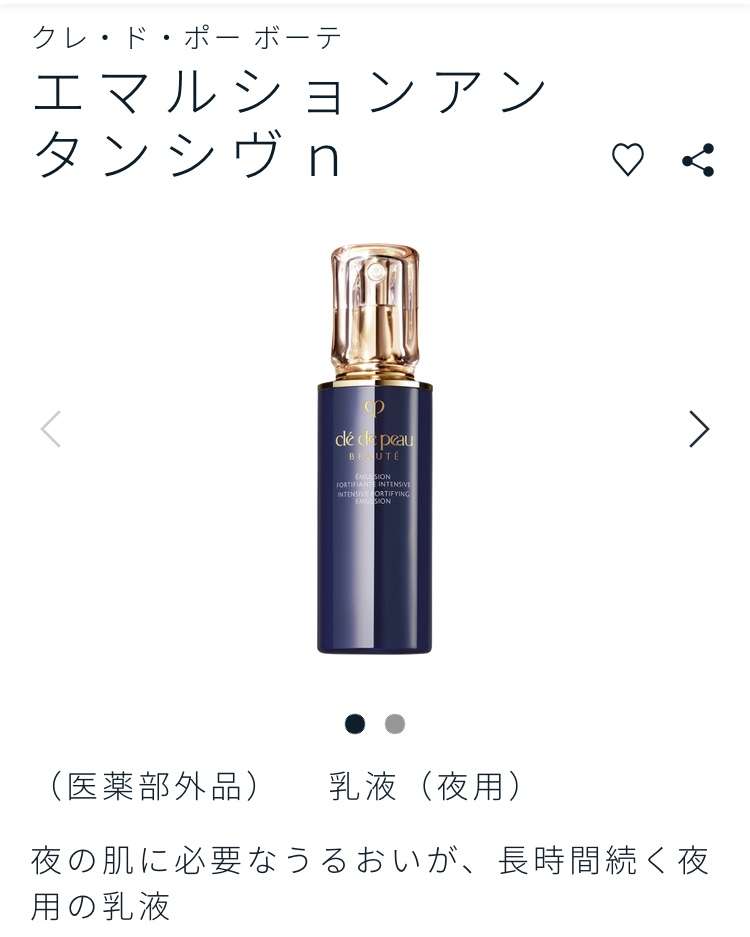Select the second image page dot
750x937 pixels.
point(395,724)
